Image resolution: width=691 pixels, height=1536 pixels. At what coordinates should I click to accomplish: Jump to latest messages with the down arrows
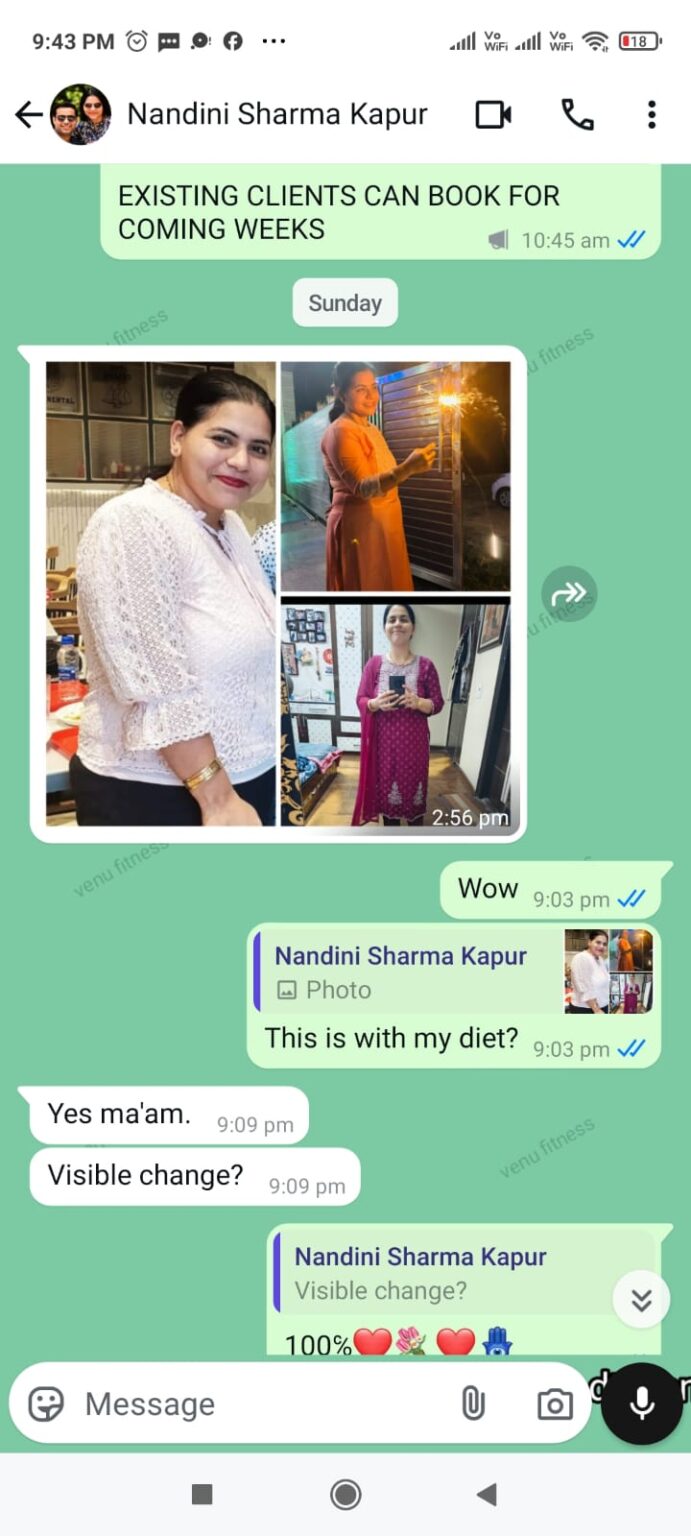(641, 1299)
